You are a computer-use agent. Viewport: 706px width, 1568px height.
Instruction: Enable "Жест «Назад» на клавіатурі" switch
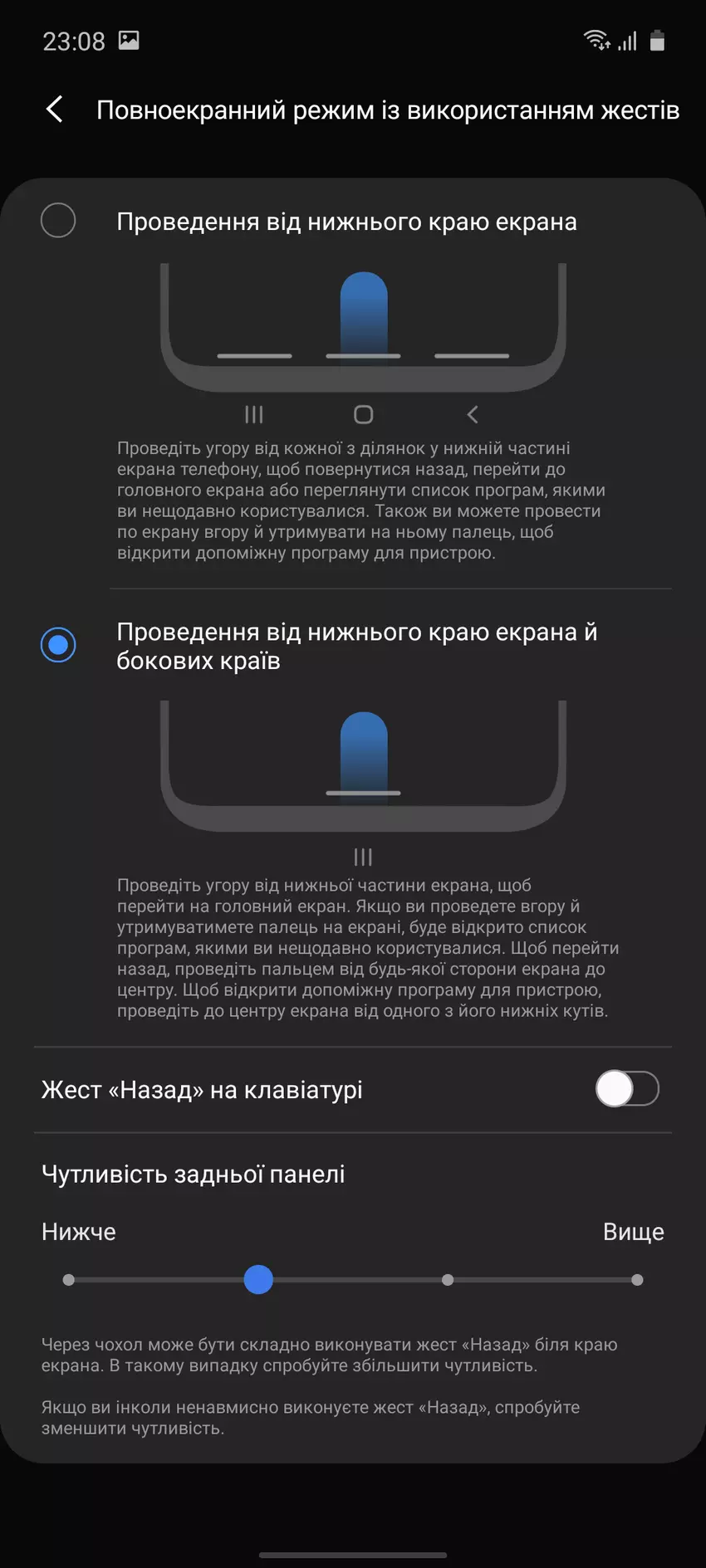[627, 1089]
